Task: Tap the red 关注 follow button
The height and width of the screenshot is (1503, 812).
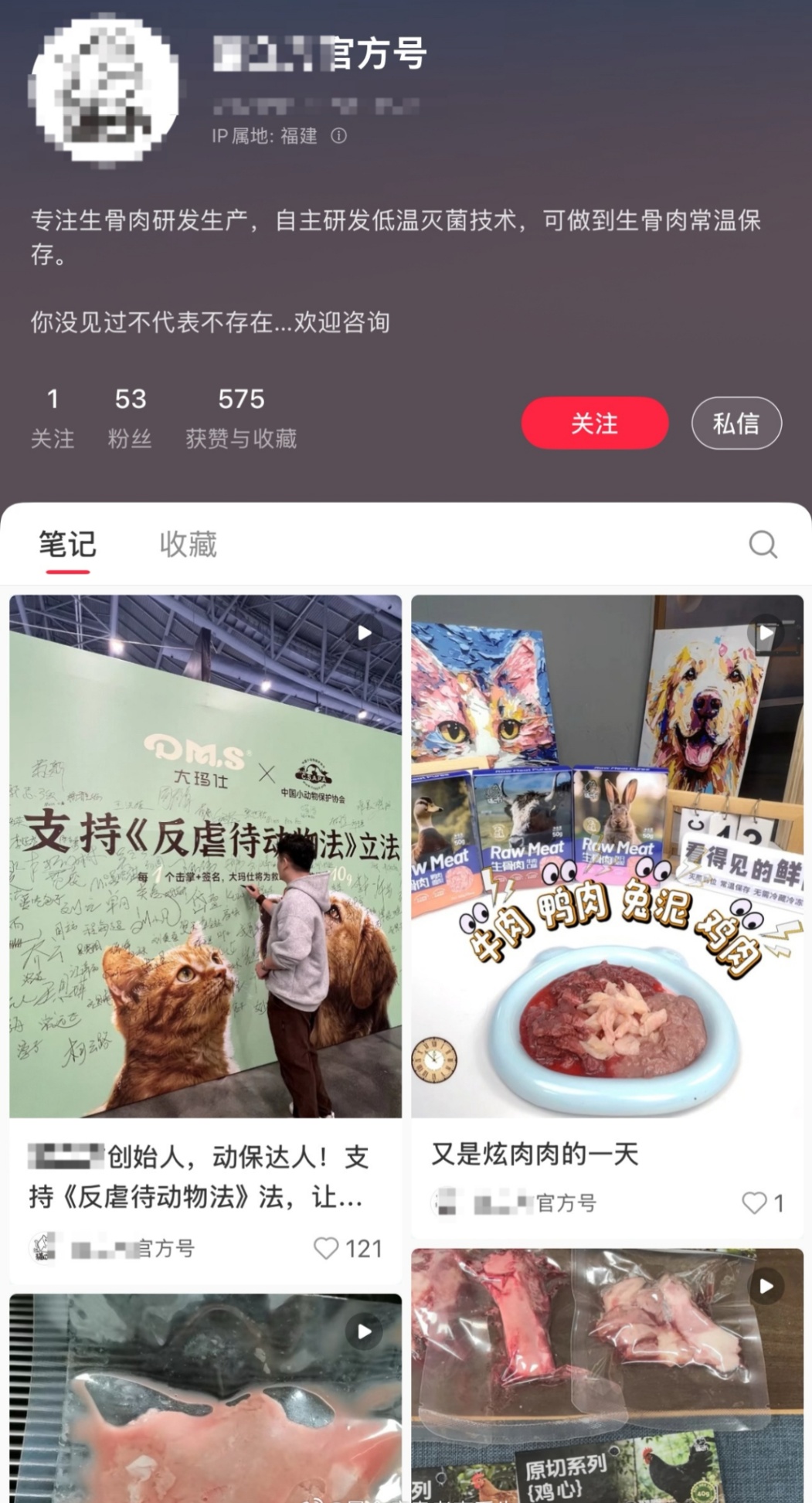Action: coord(594,423)
